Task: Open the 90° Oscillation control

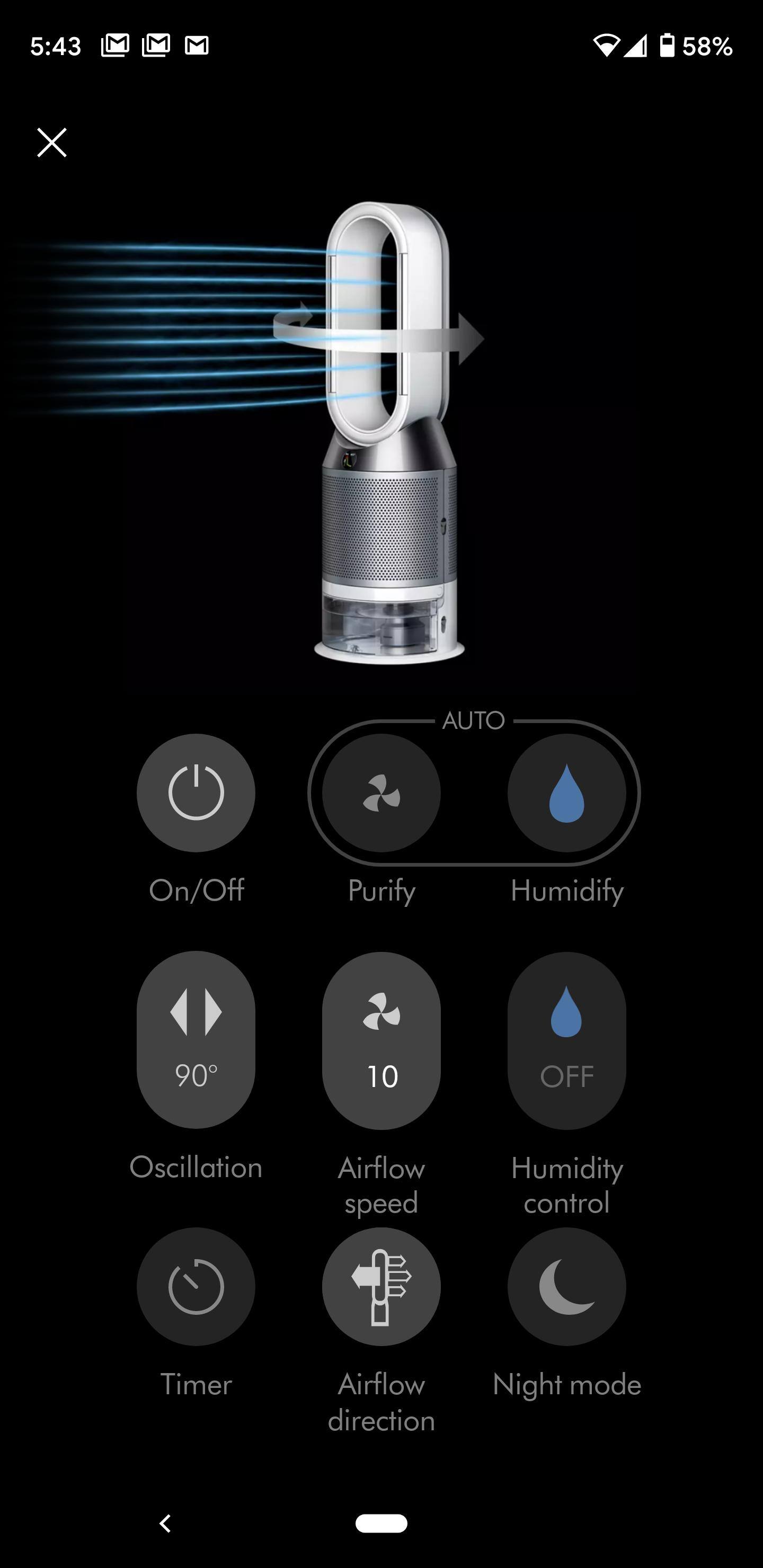Action: 196,1040
